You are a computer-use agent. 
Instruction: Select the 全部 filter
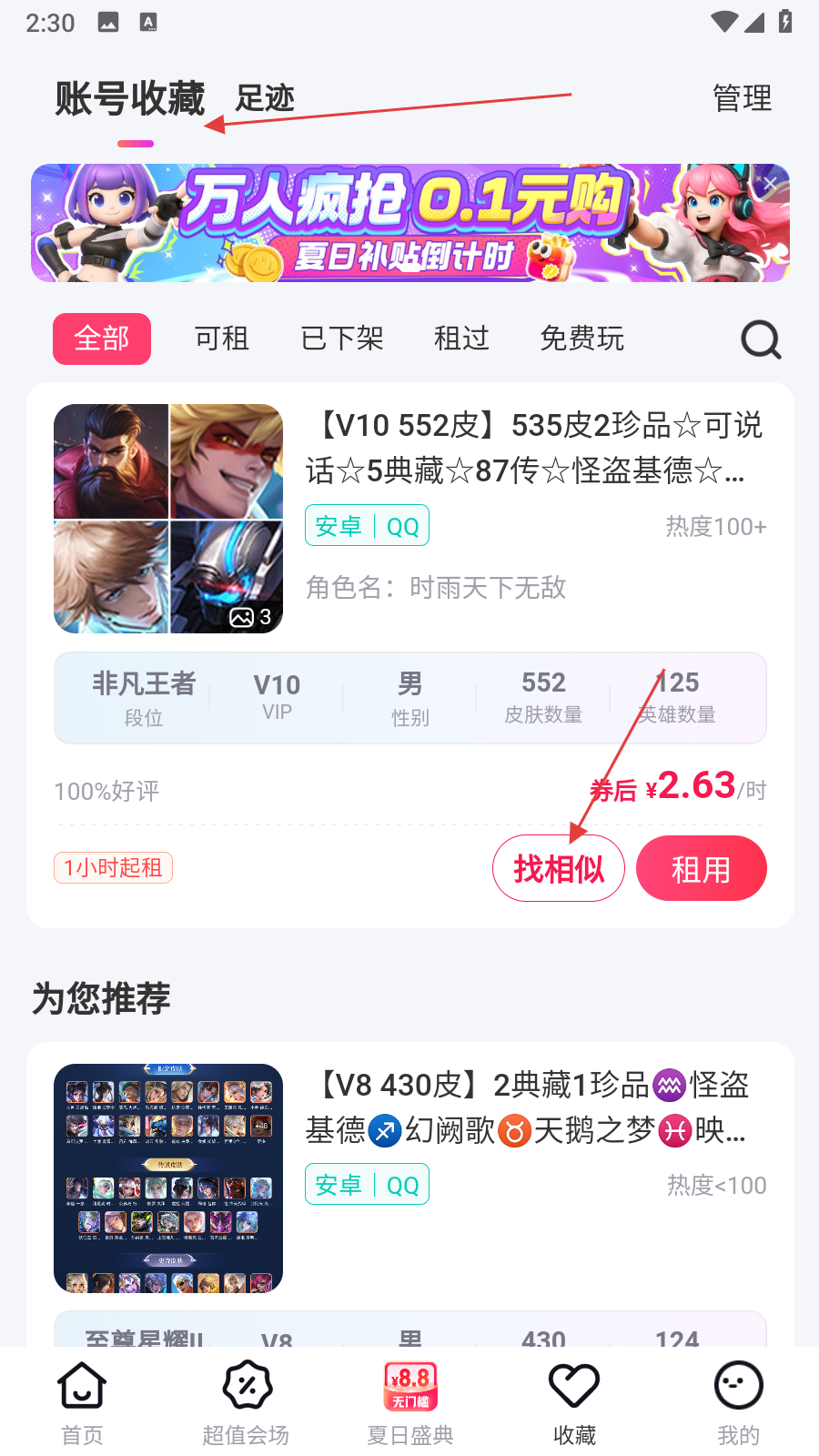(x=102, y=339)
